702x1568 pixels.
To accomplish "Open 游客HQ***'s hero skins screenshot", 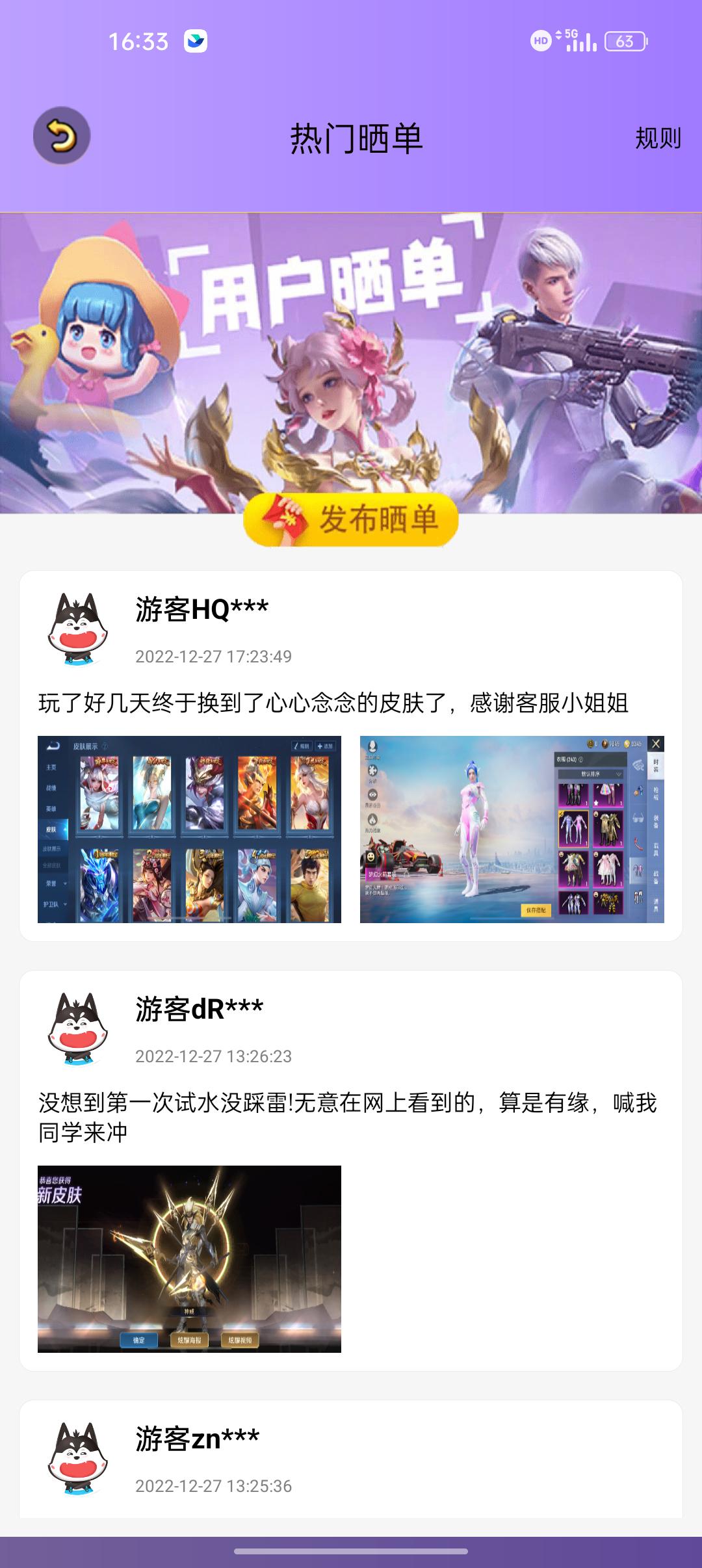I will [x=189, y=829].
